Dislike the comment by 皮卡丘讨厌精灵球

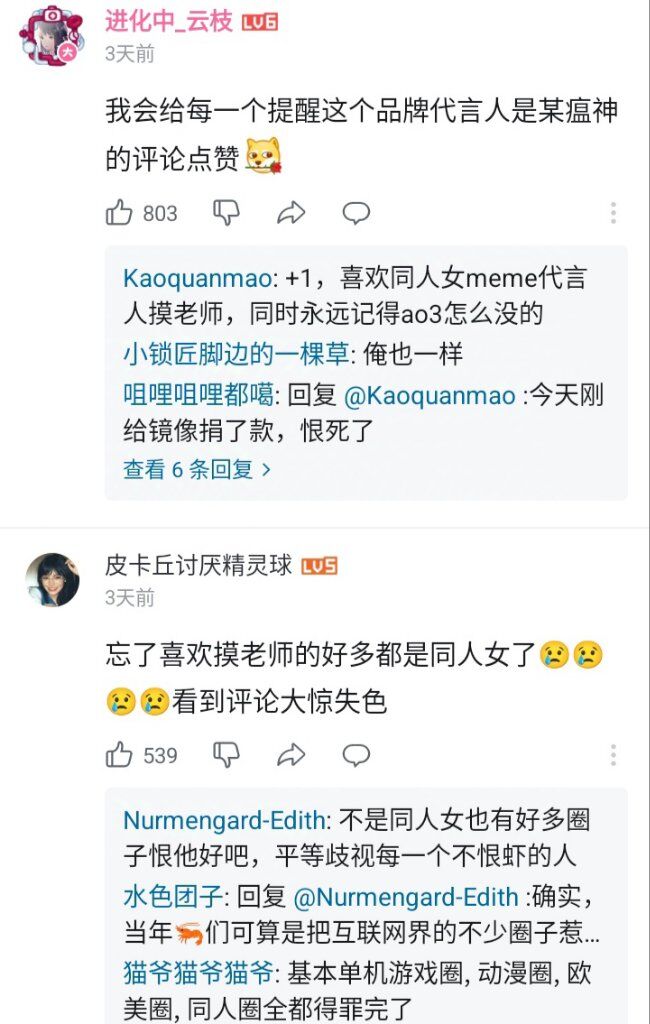(x=227, y=755)
